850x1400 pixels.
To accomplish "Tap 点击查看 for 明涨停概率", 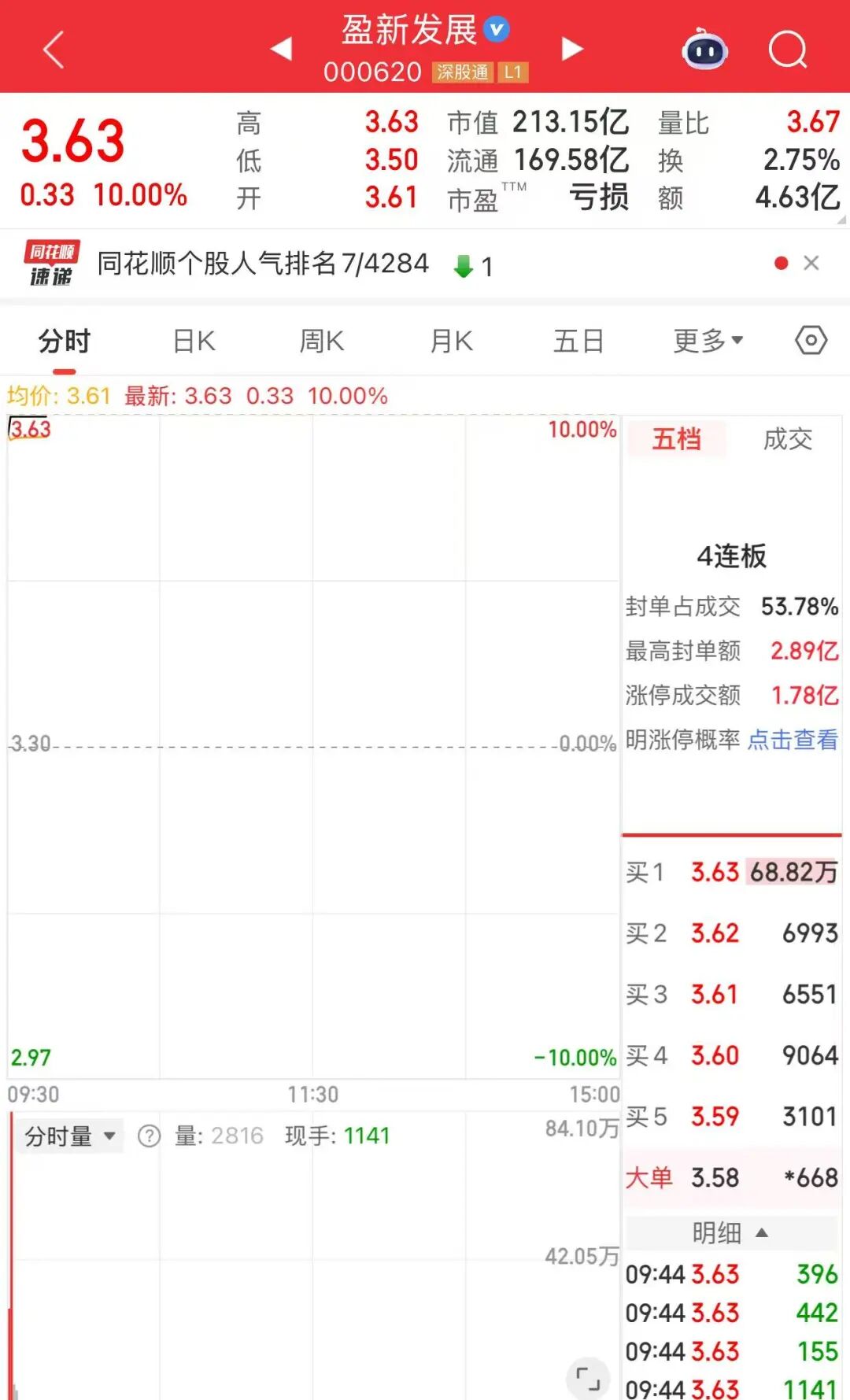I will (x=793, y=741).
